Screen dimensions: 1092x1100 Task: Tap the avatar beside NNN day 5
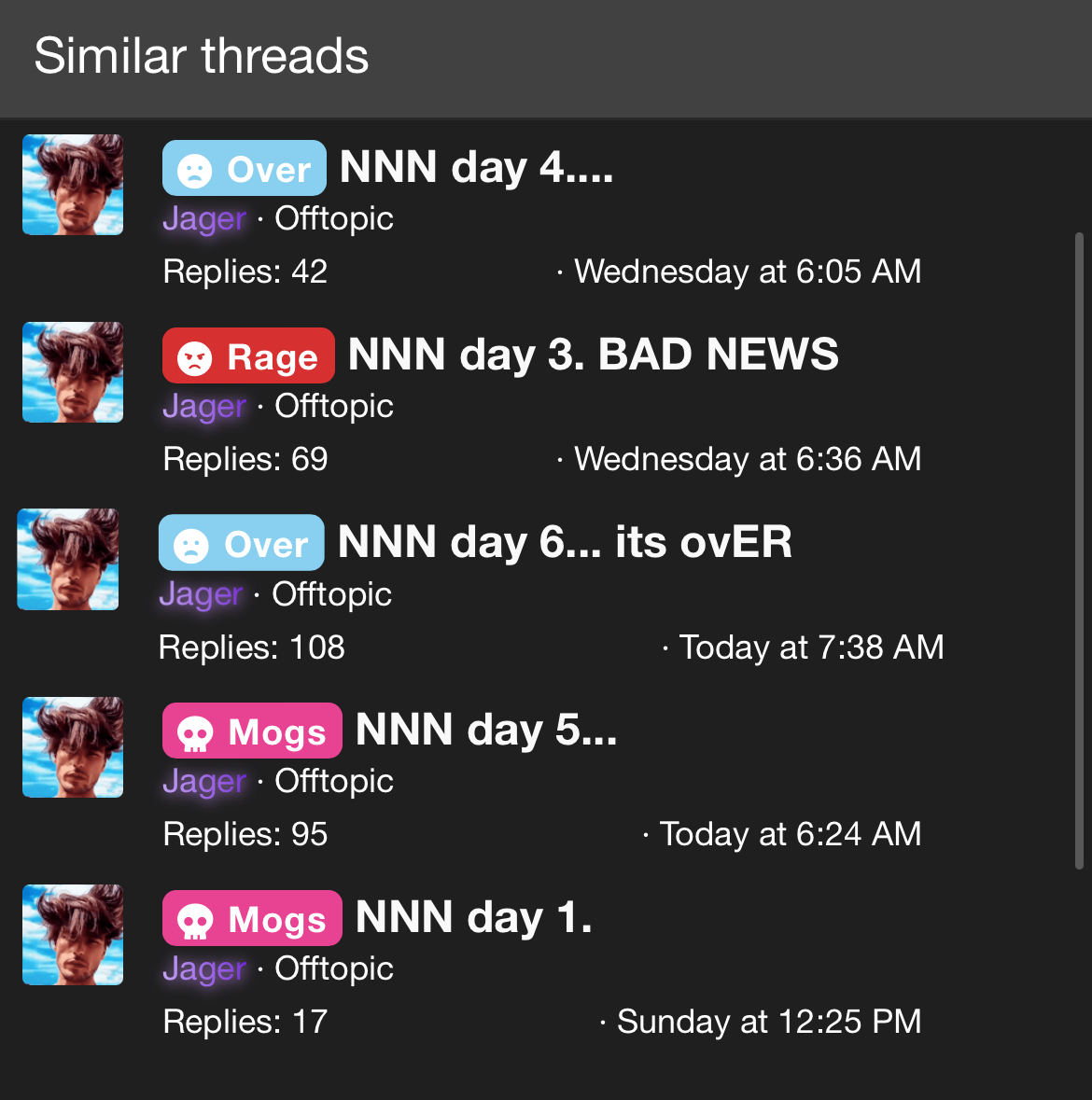click(73, 747)
